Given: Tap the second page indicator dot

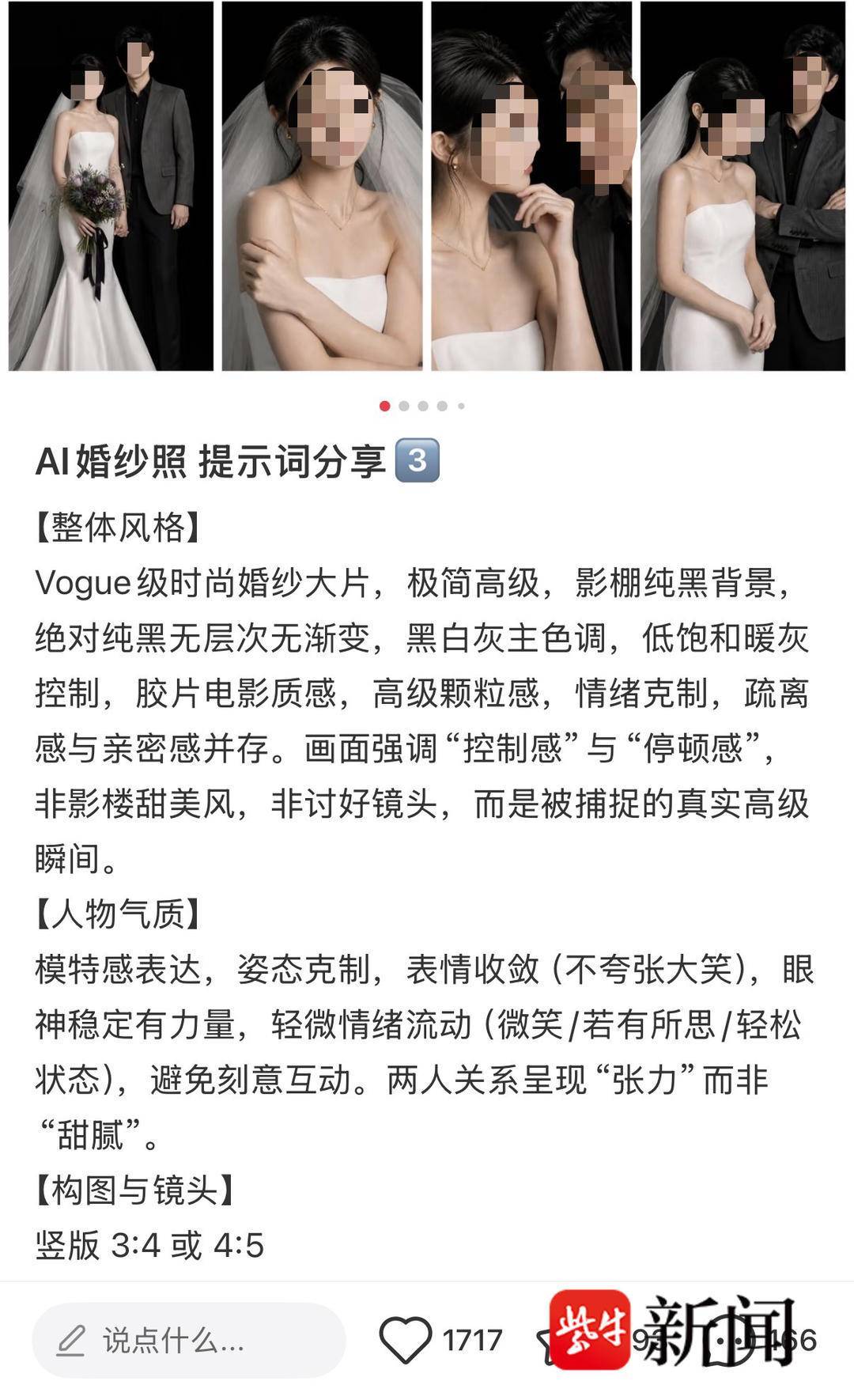Looking at the screenshot, I should (404, 406).
